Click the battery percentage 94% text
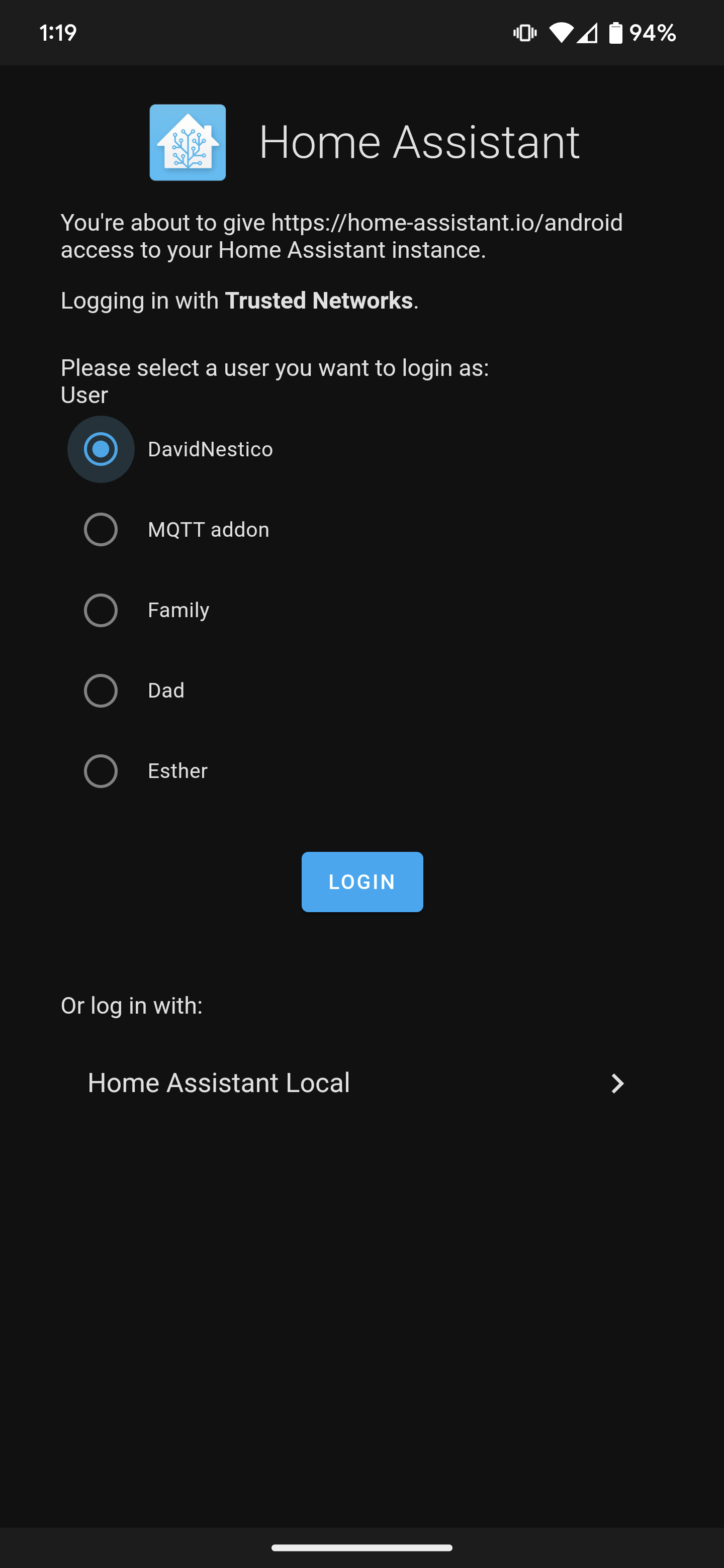724x1568 pixels. pyautogui.click(x=653, y=33)
